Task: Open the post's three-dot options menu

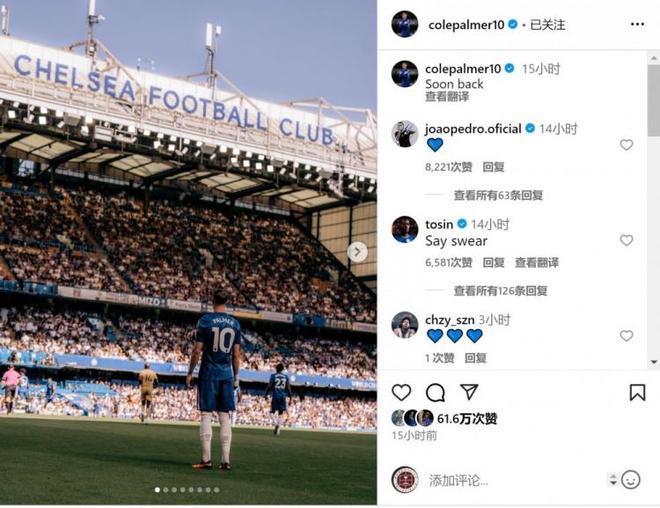Action: point(637,24)
